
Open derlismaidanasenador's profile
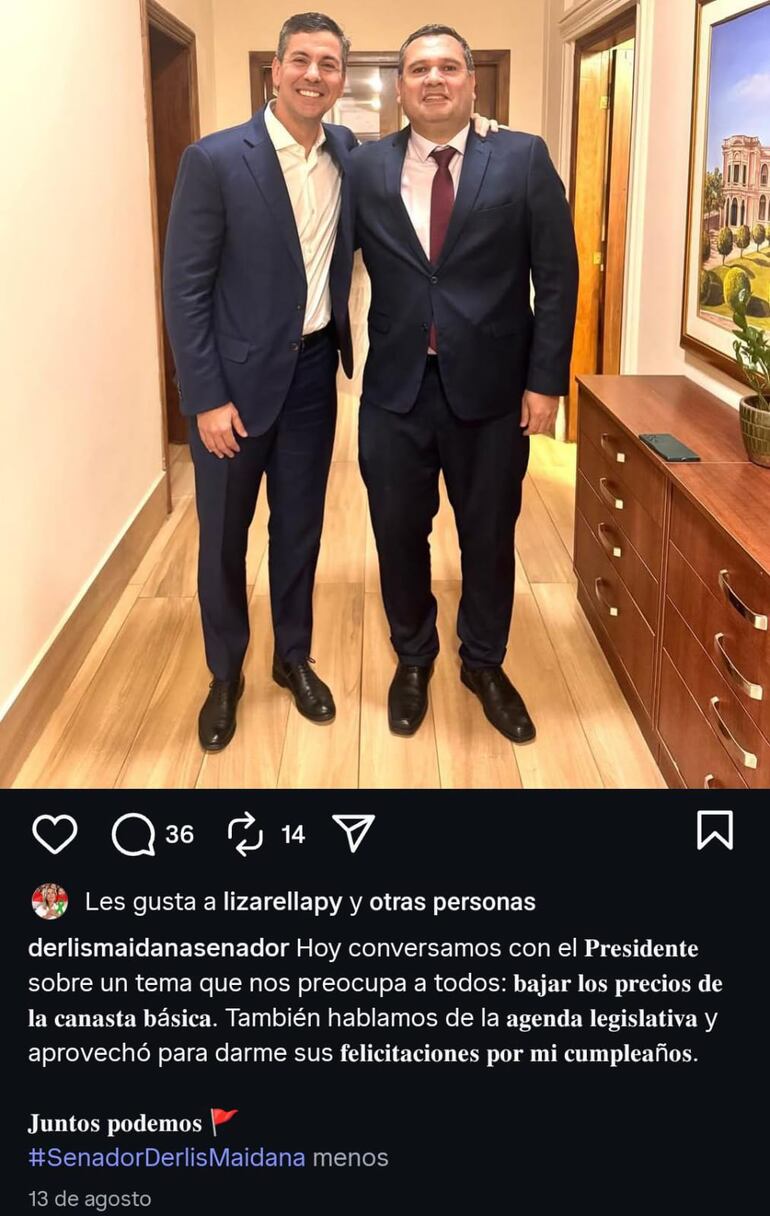pyautogui.click(x=158, y=948)
